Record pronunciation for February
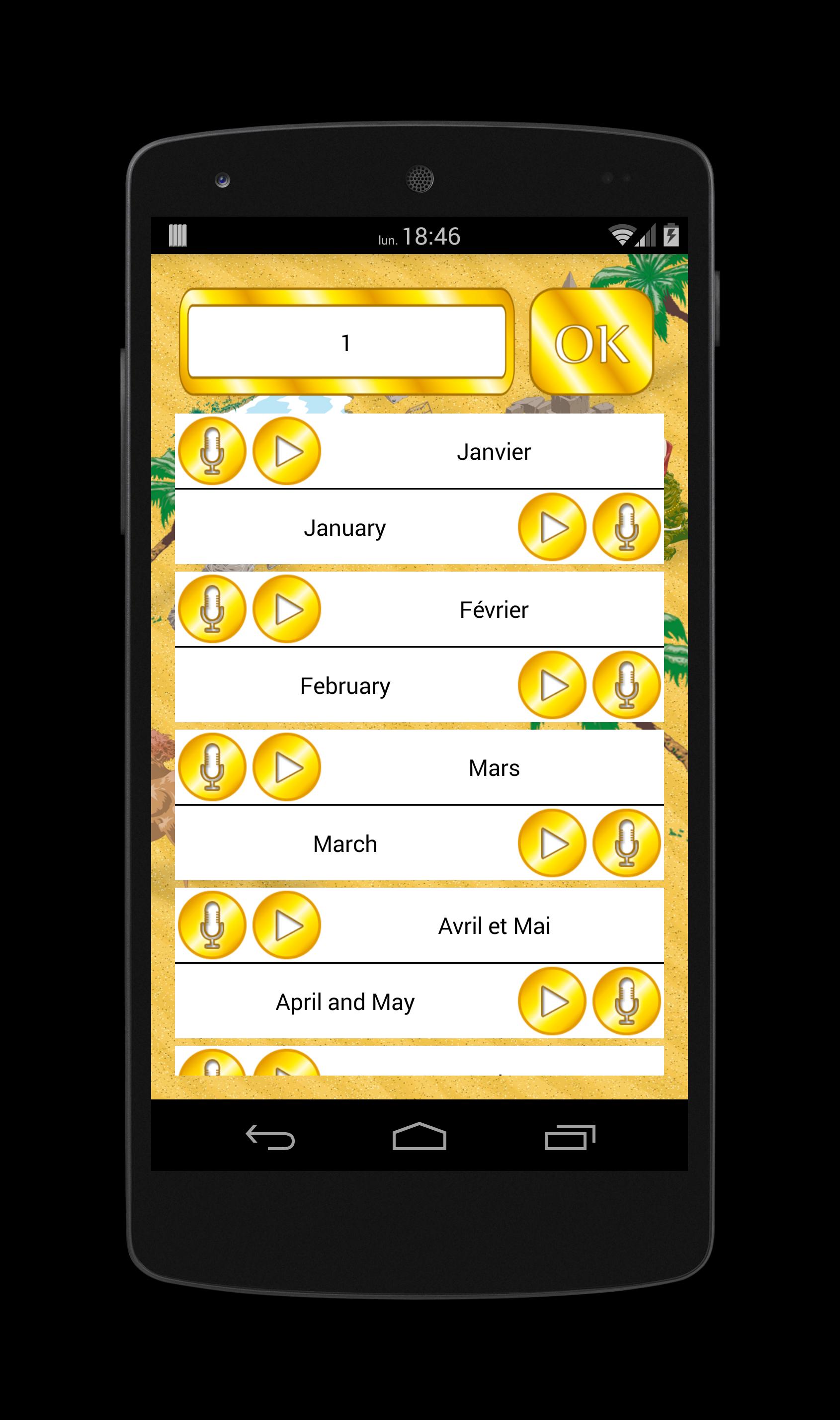The width and height of the screenshot is (840, 1420). click(626, 685)
